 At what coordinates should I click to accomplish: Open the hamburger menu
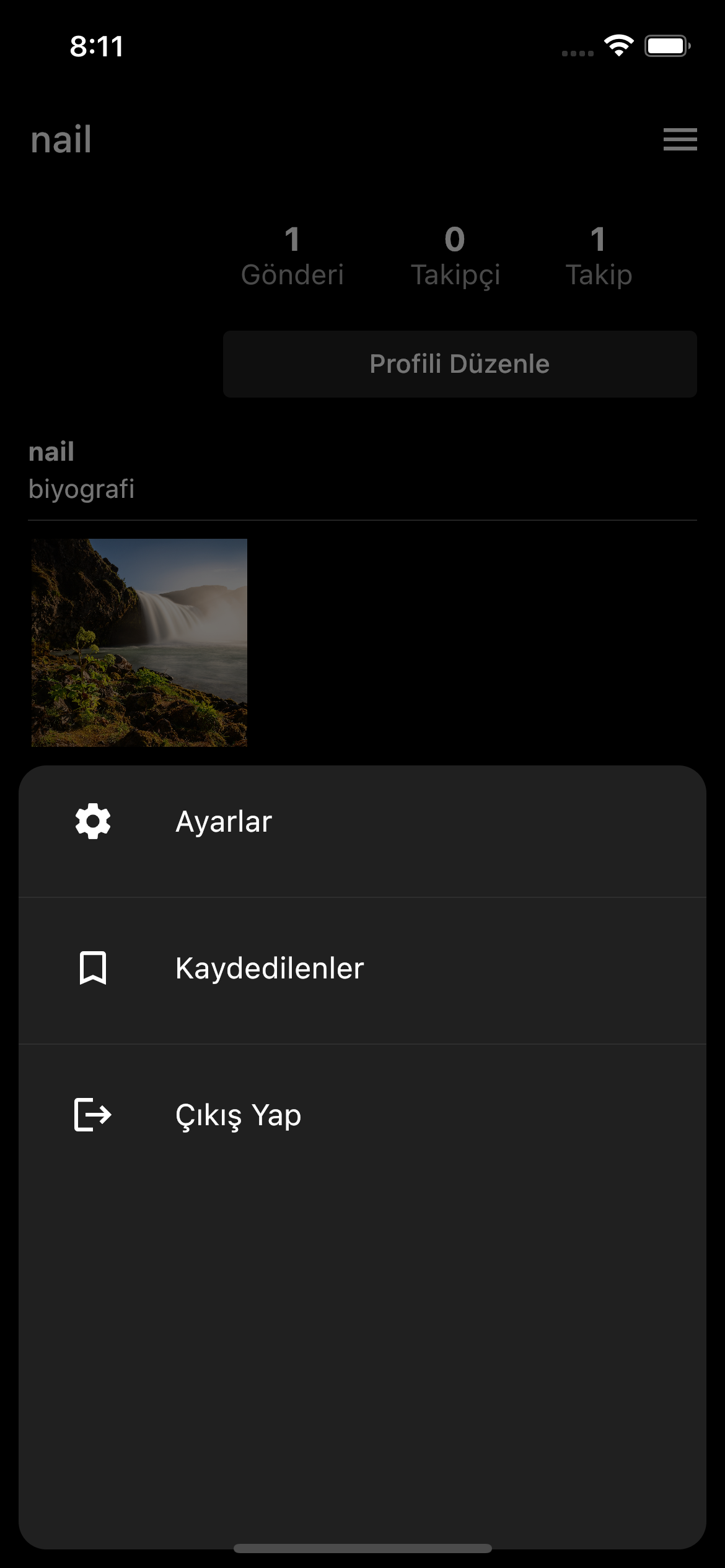click(x=679, y=141)
